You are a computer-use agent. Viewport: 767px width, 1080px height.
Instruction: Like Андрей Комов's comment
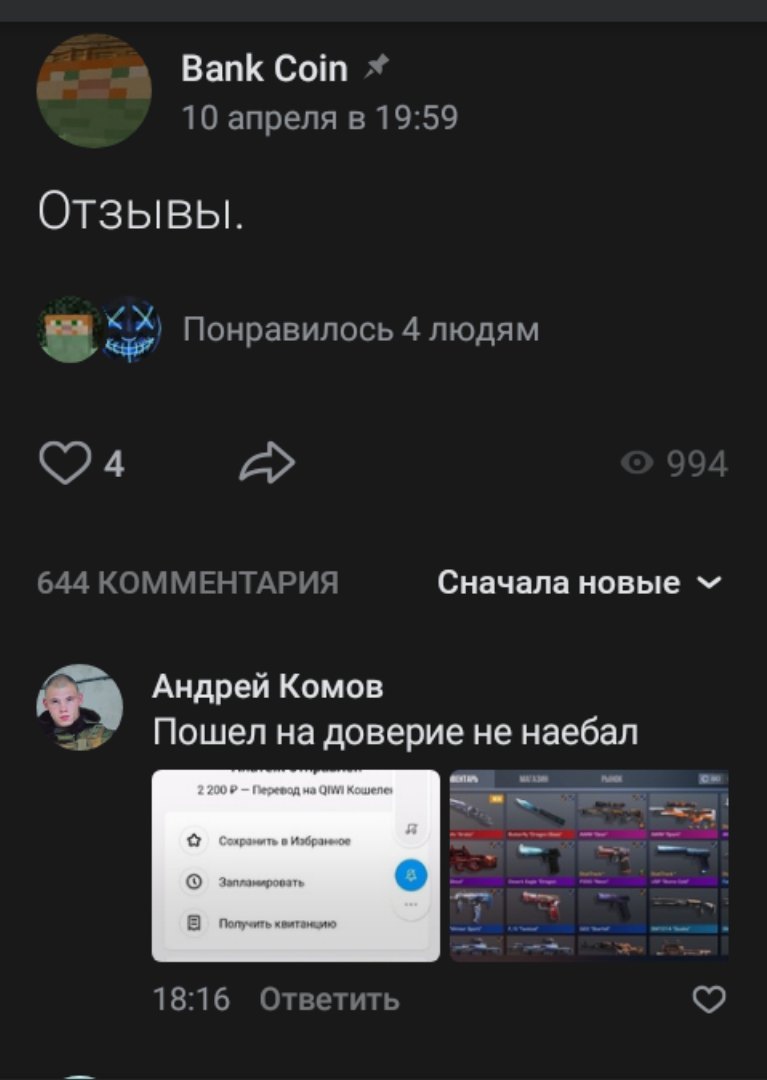pos(708,999)
